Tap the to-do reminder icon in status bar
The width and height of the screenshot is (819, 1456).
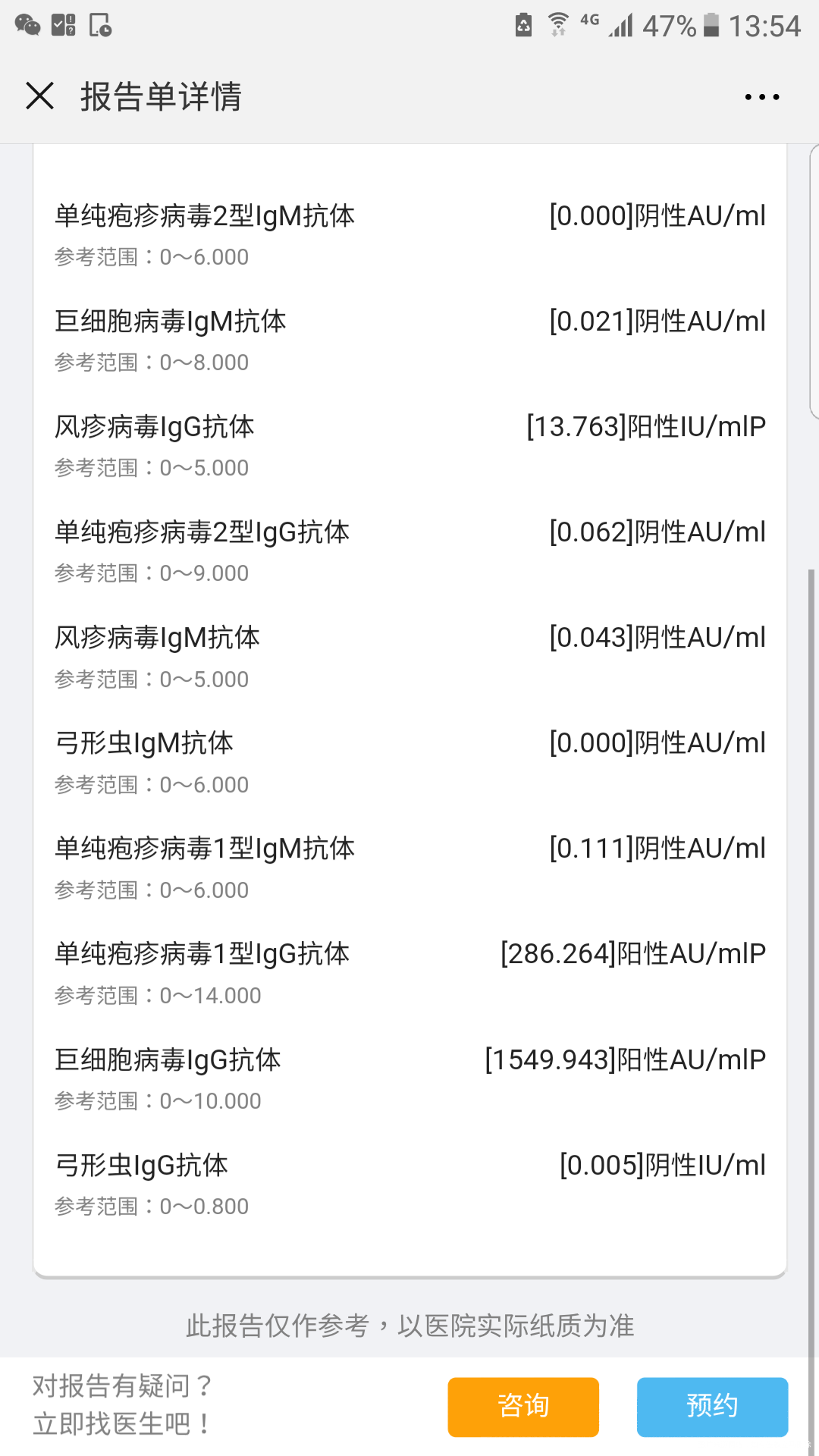coord(64,25)
